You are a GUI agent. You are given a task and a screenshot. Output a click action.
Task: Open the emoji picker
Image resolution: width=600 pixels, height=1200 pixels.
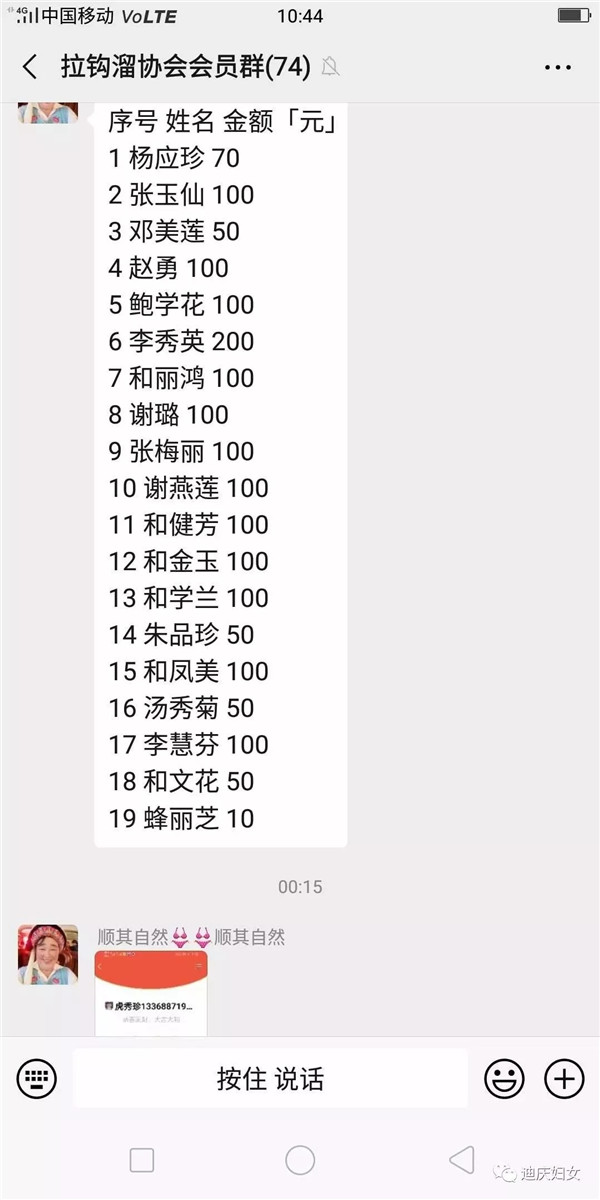click(504, 1079)
